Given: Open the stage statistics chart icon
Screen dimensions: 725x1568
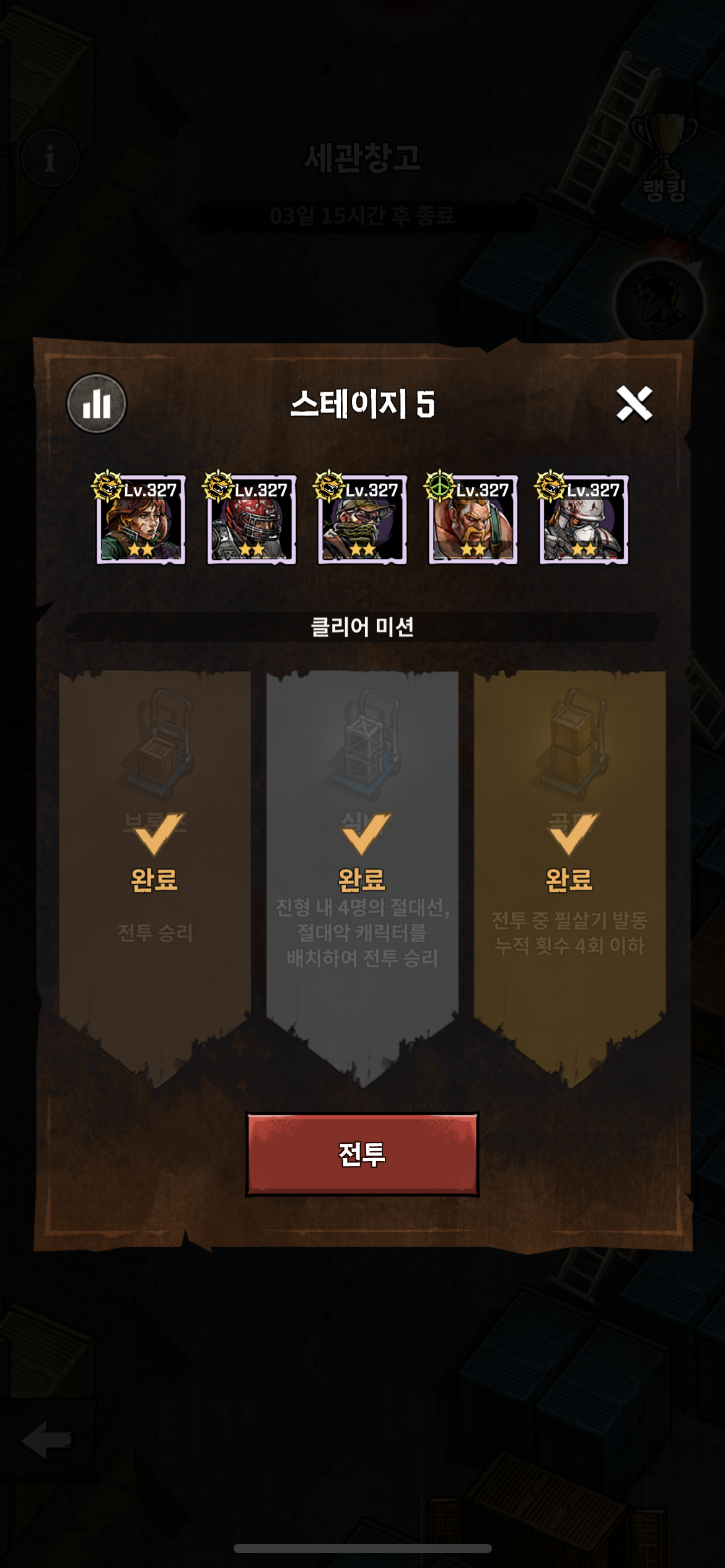Looking at the screenshot, I should (x=97, y=404).
